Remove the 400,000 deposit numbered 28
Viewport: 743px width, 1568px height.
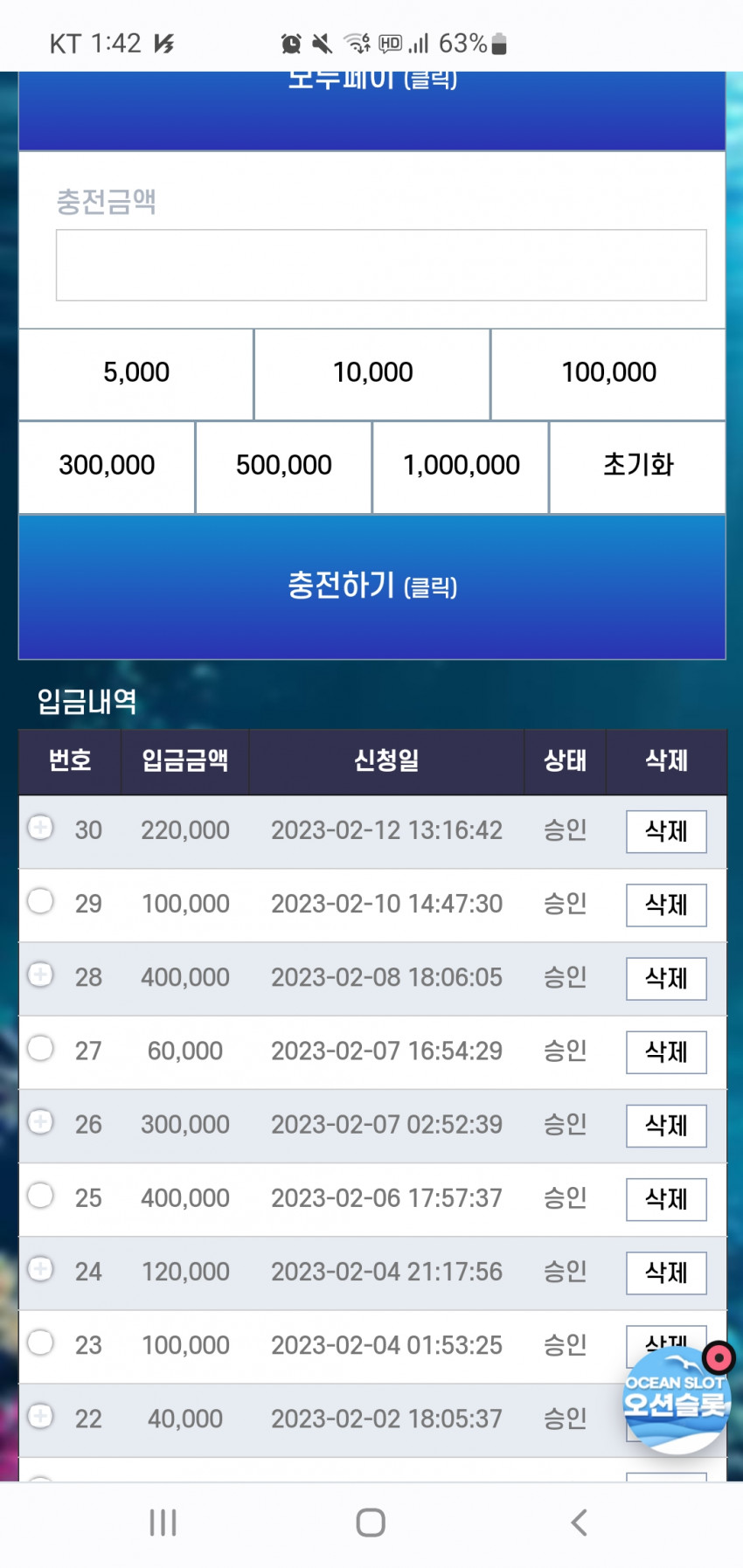tap(666, 978)
